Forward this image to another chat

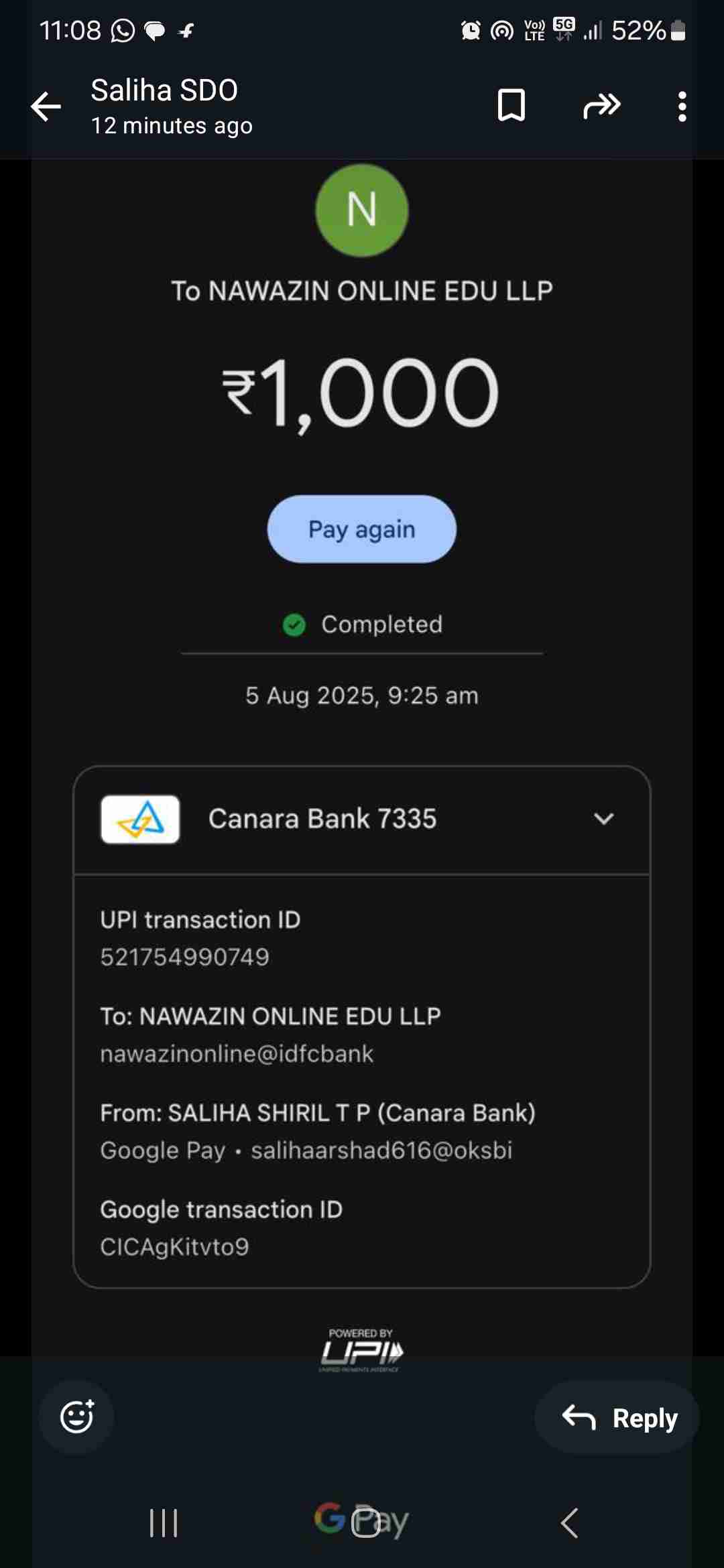click(x=601, y=105)
